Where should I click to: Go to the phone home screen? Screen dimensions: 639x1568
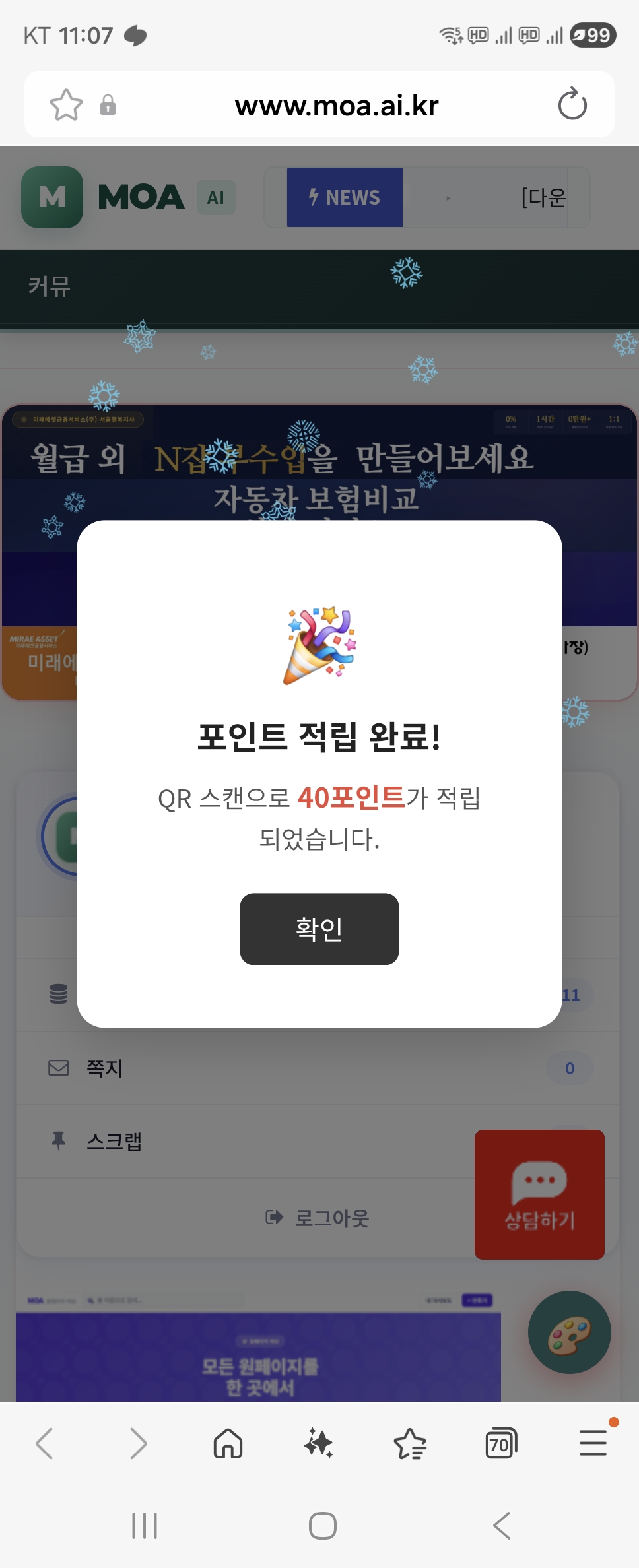[x=322, y=1526]
